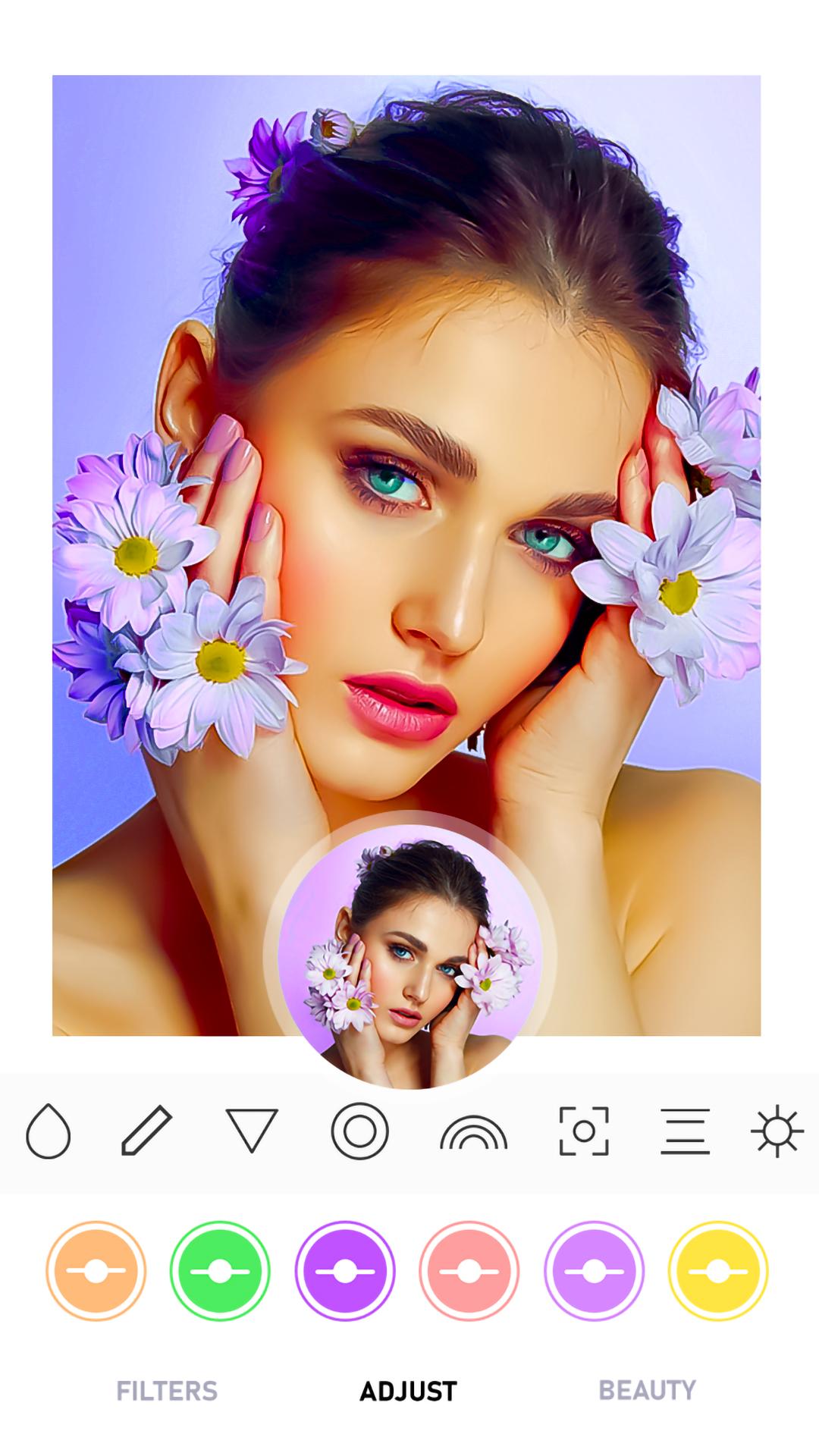Choose the green color adjustment circle

coord(220,1271)
